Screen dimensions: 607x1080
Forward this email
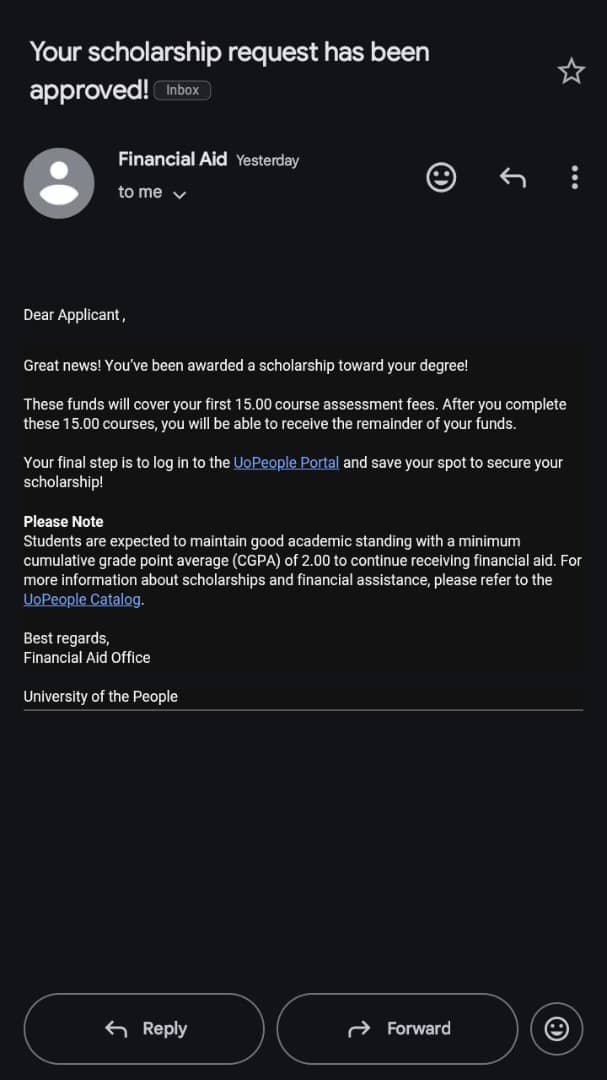tap(397, 1028)
